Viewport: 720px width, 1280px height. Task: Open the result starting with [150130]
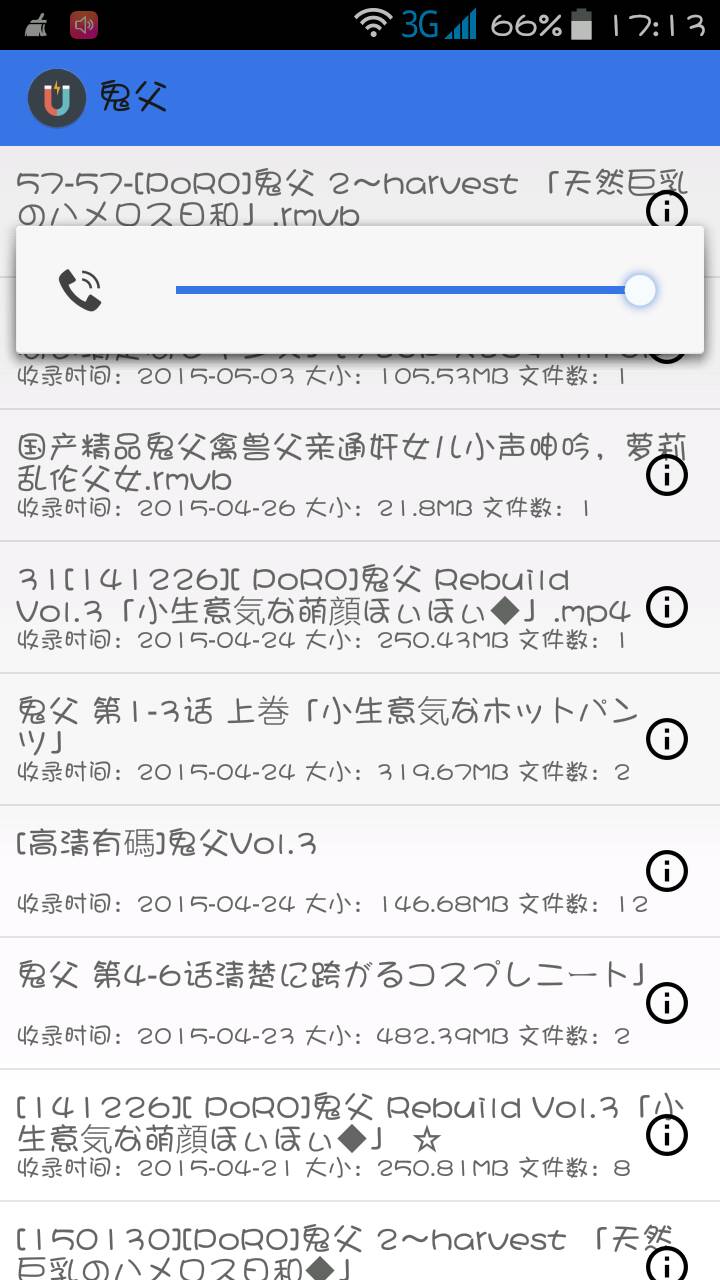pos(320,1250)
